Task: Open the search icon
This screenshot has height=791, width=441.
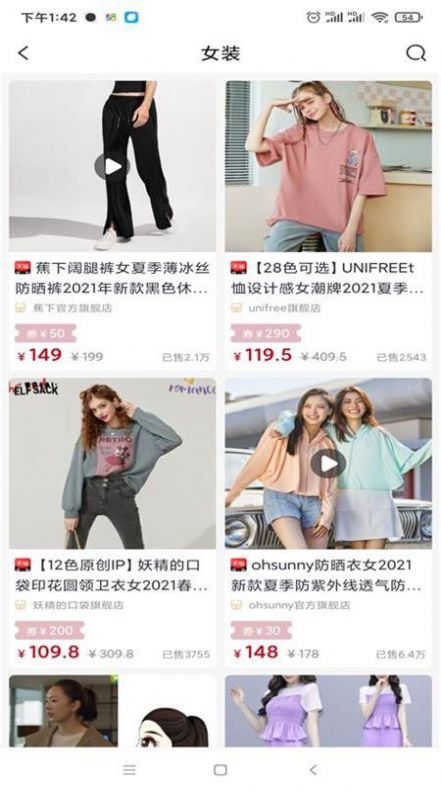Action: (416, 53)
